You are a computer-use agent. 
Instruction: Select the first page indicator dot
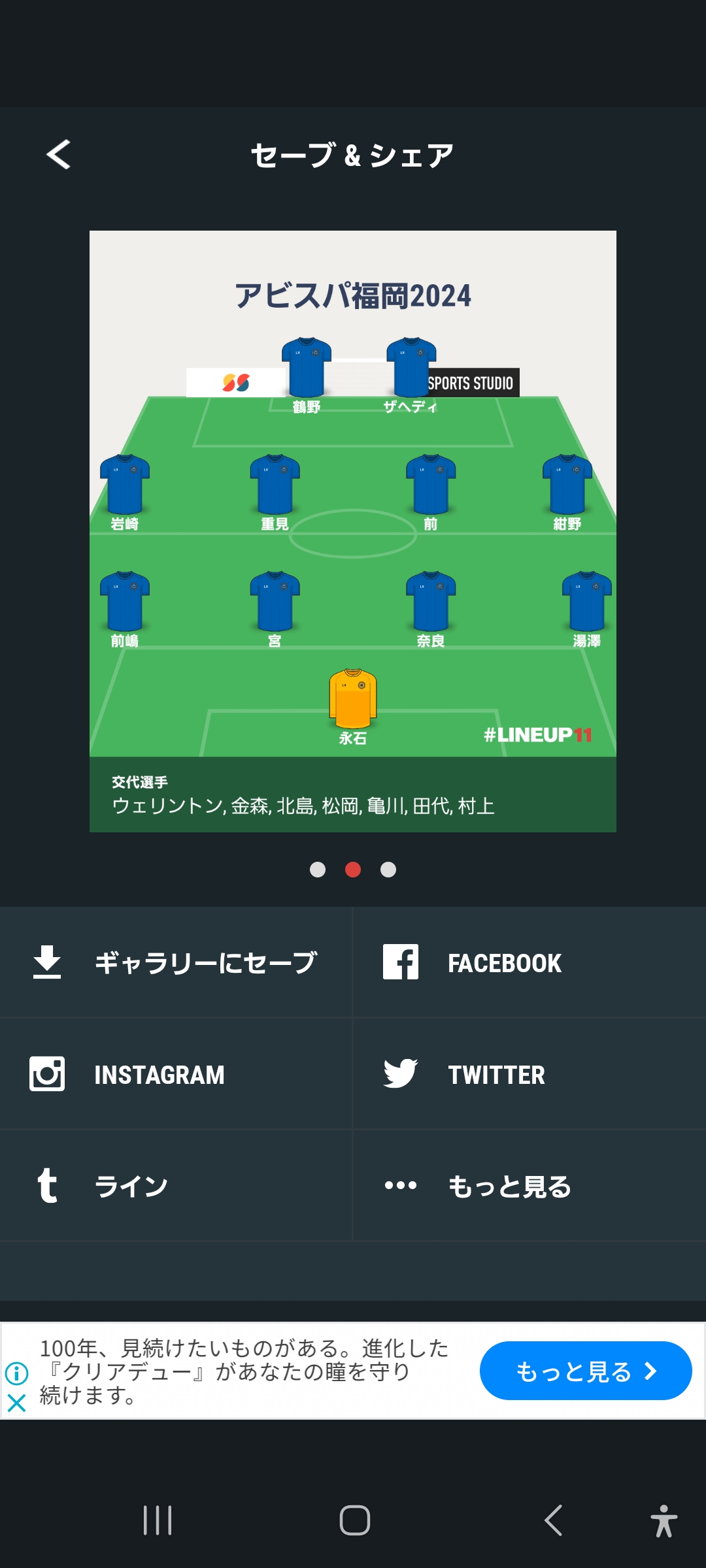tap(318, 870)
